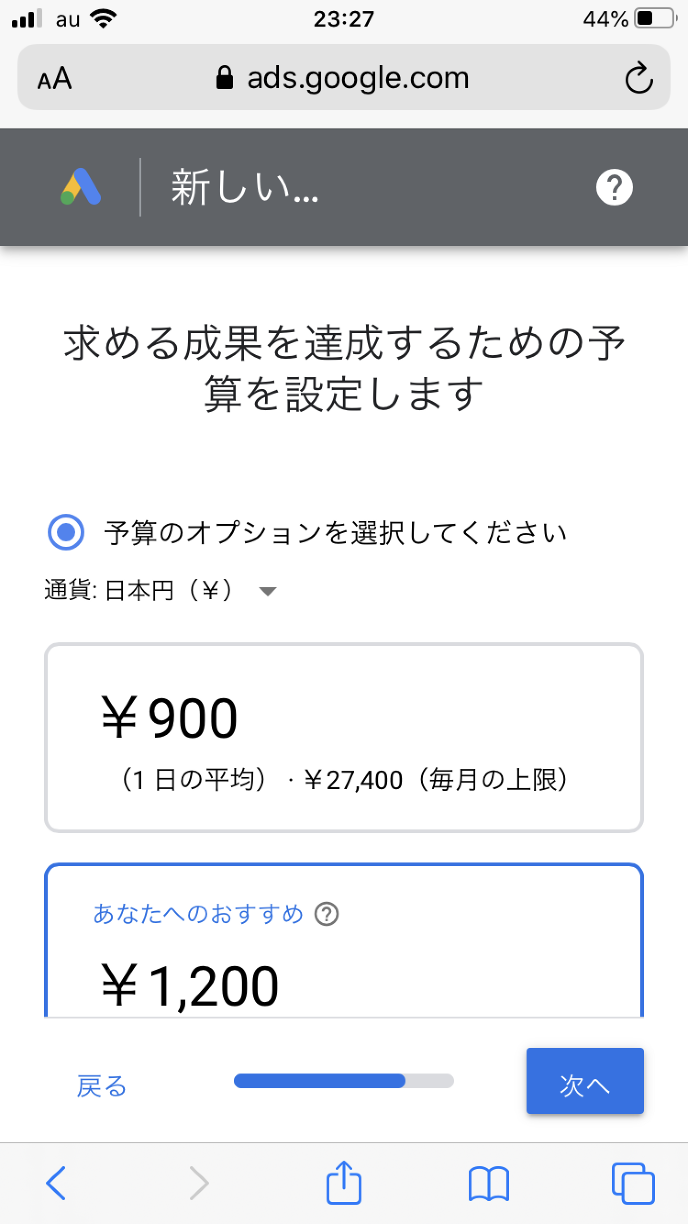Tap the ads.google.com address bar

(x=343, y=78)
